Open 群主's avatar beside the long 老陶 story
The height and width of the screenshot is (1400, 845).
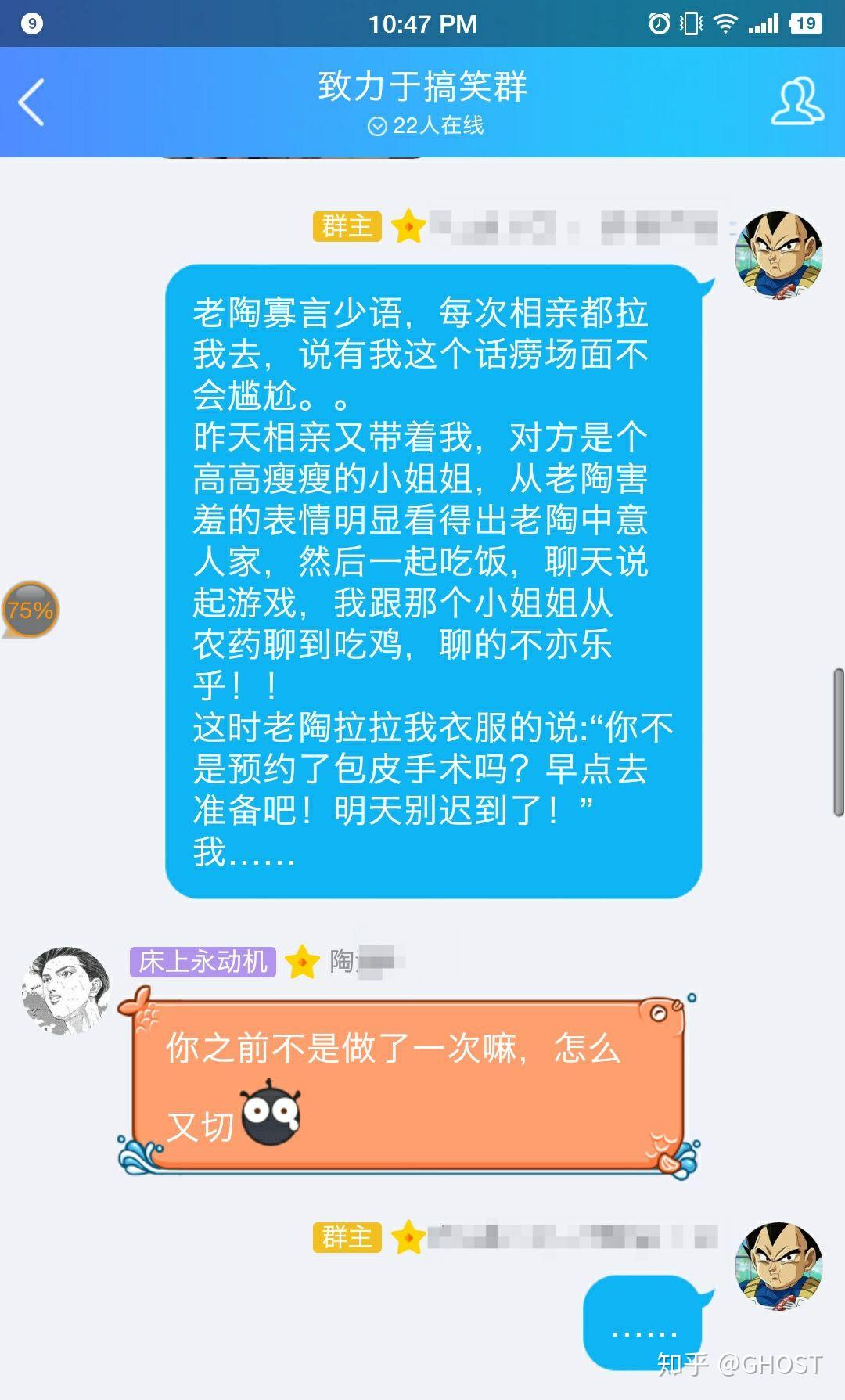pos(778,254)
